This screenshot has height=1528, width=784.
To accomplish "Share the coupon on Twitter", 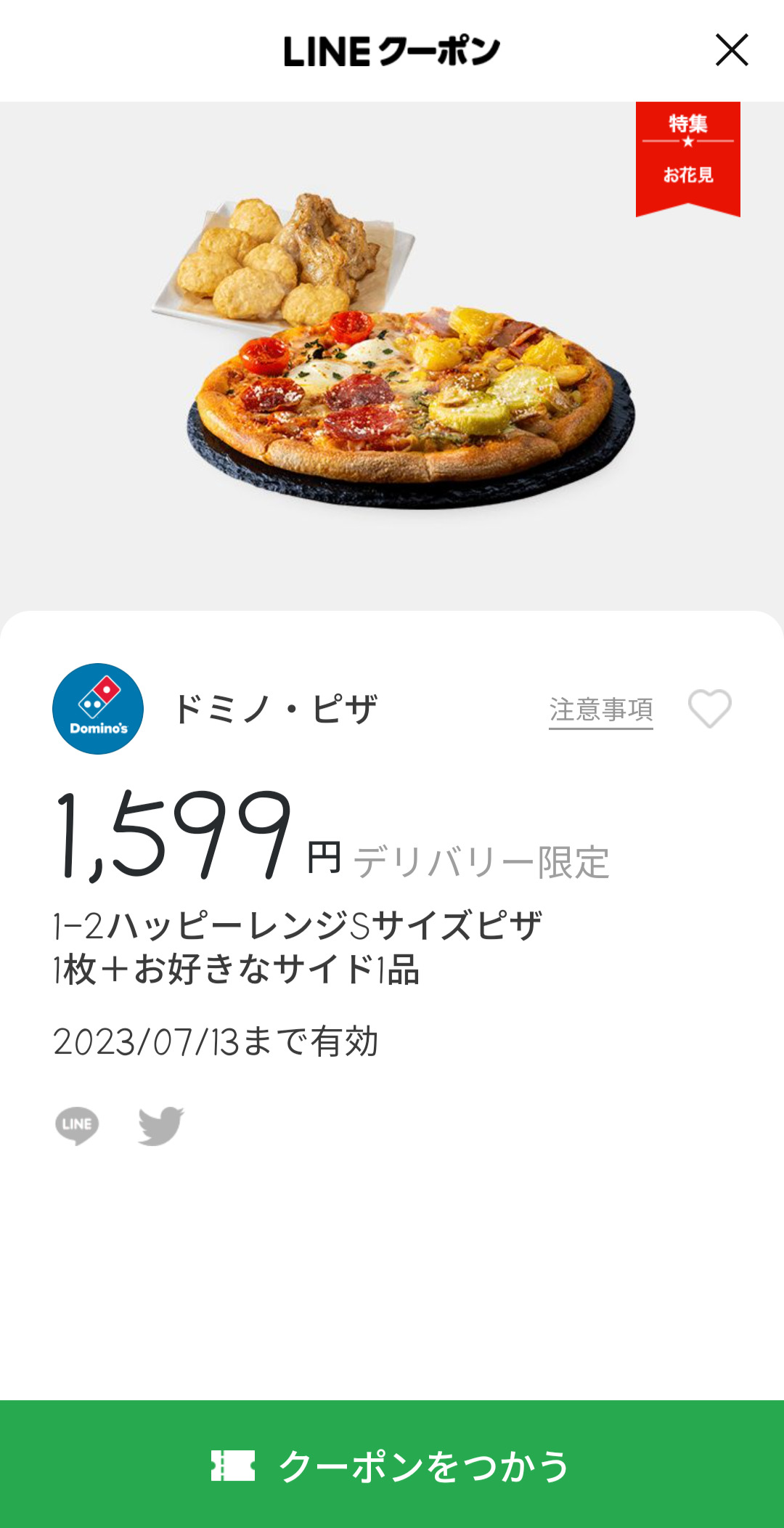I will (160, 1126).
